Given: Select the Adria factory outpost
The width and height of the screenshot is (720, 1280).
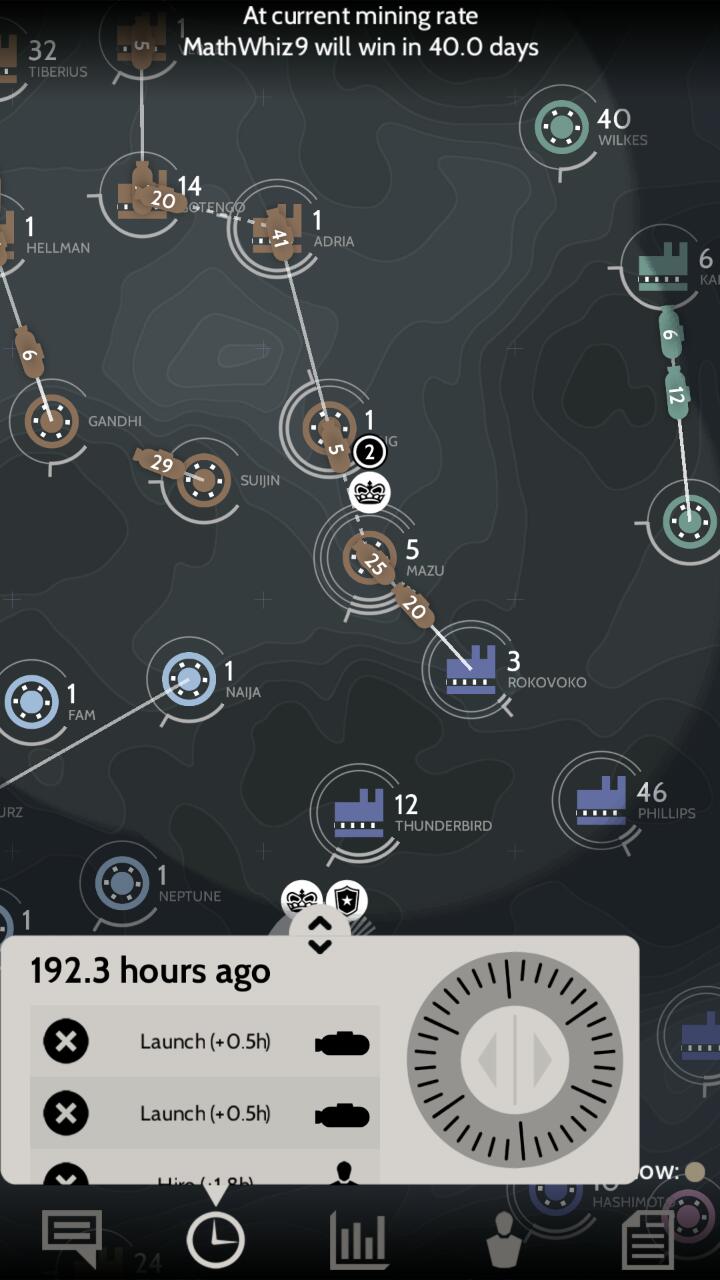Looking at the screenshot, I should coord(278,228).
